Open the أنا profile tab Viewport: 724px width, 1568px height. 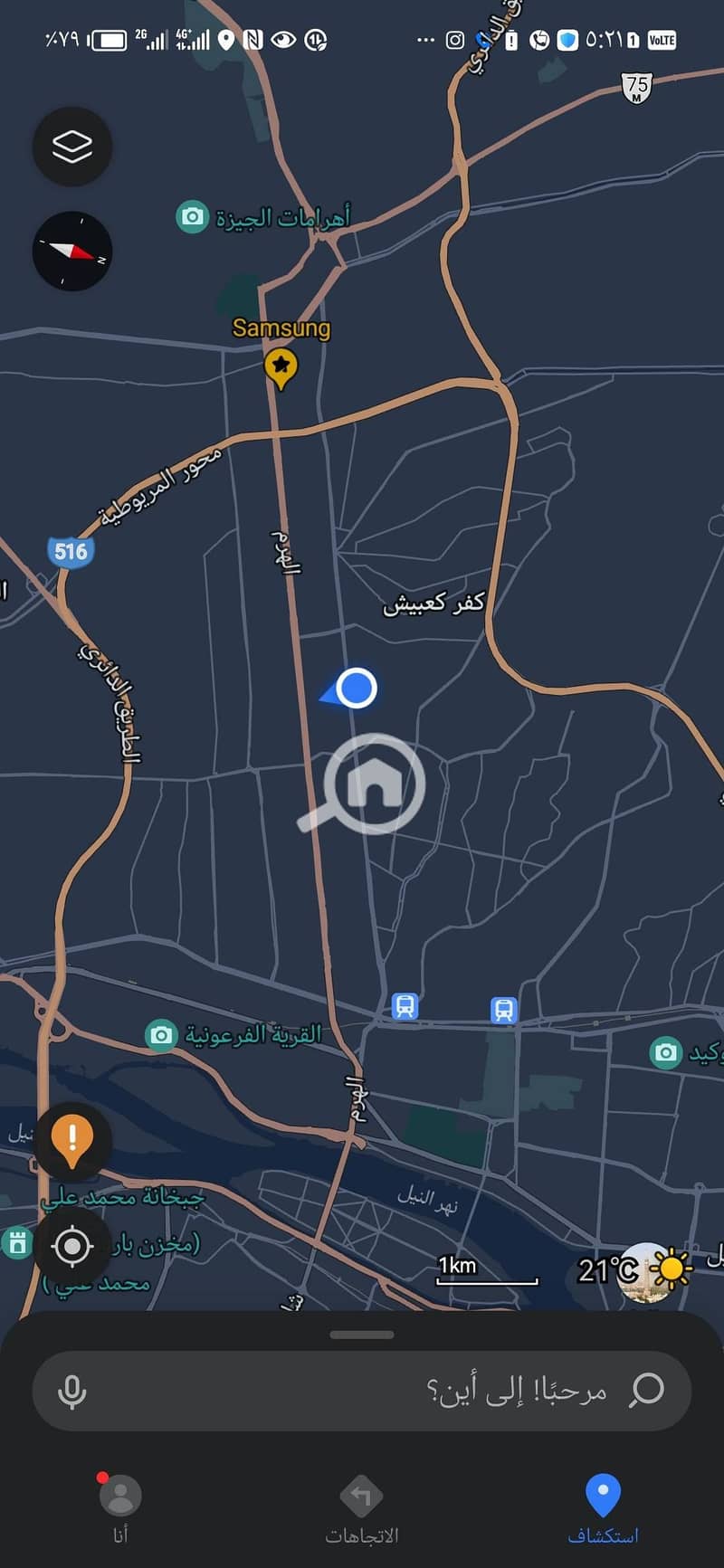click(120, 1508)
